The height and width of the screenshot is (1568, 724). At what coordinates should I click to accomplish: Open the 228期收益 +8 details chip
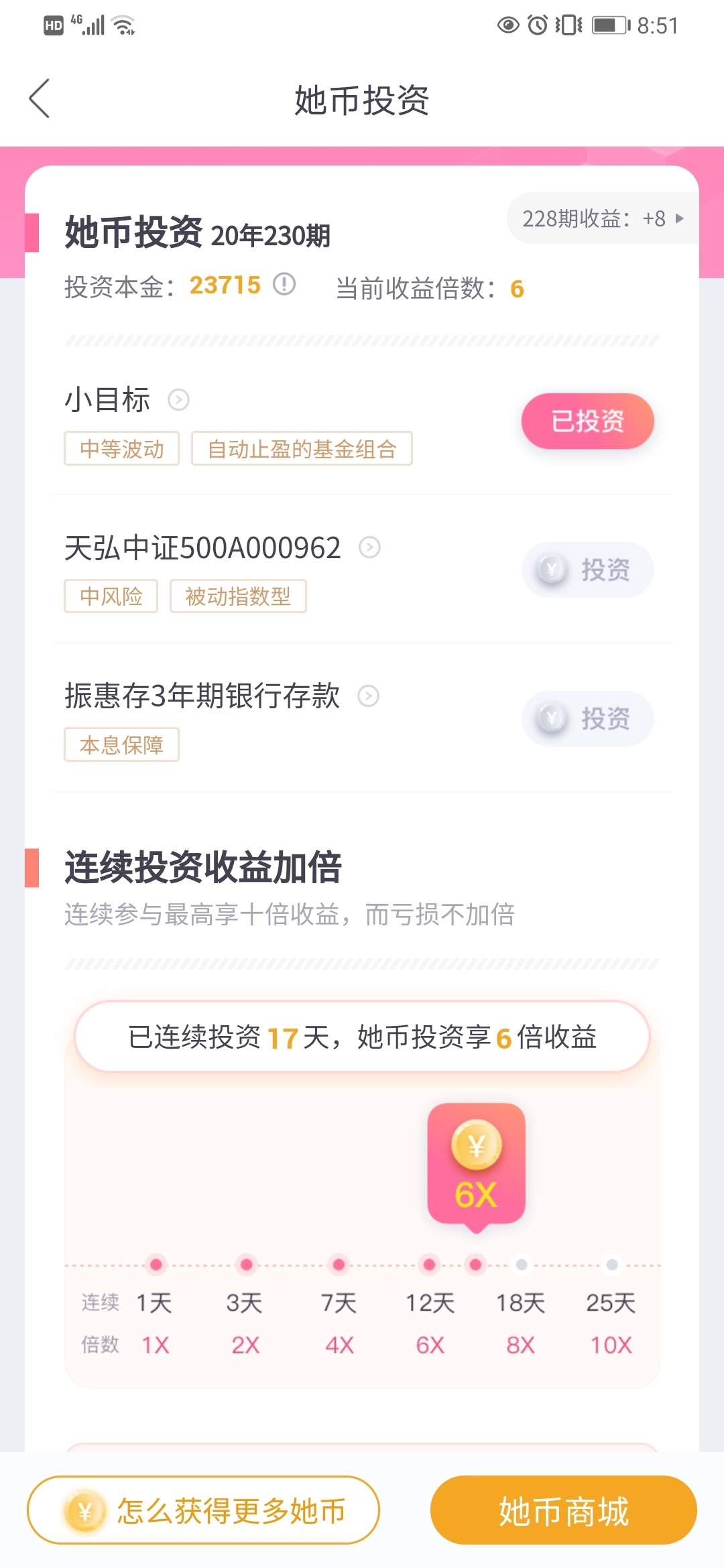pyautogui.click(x=603, y=218)
